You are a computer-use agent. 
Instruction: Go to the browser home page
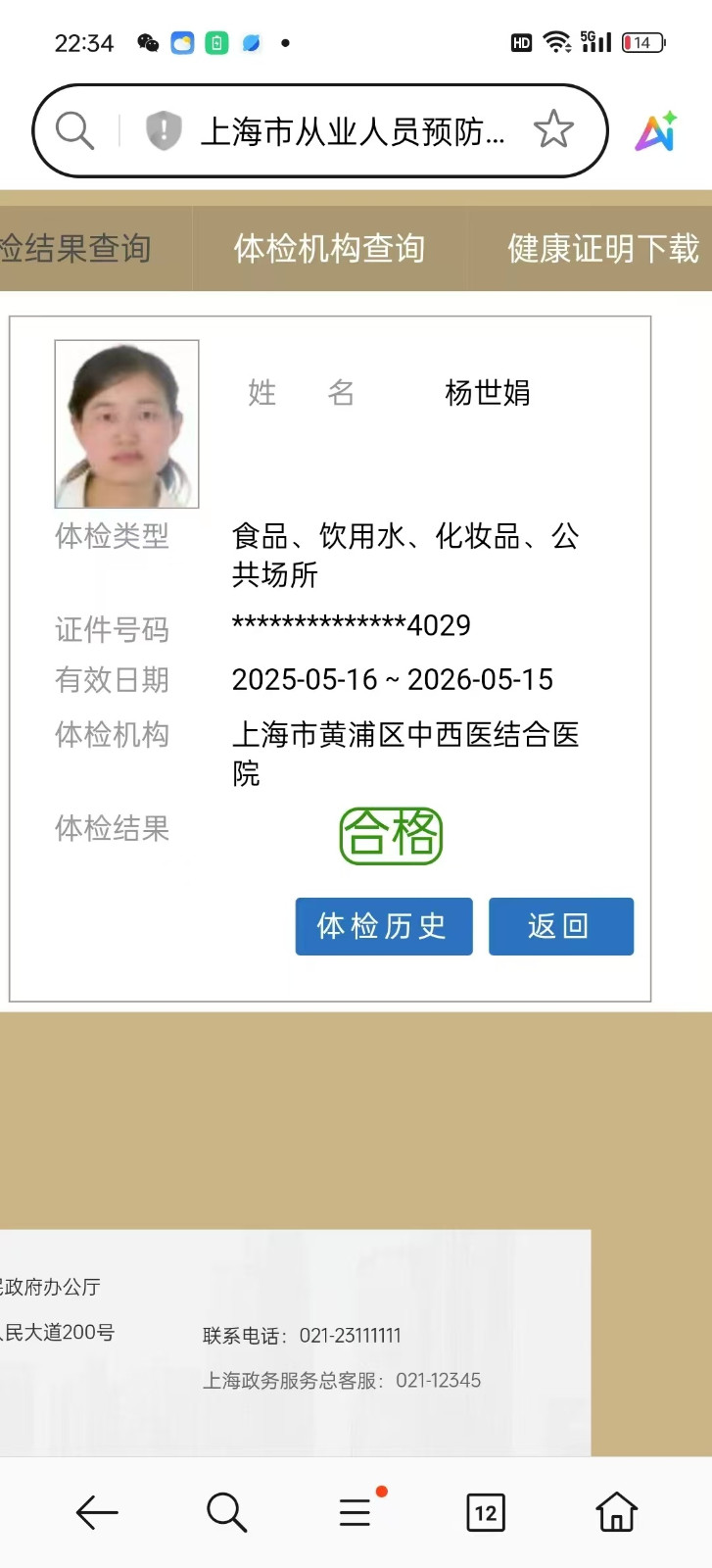(616, 1512)
